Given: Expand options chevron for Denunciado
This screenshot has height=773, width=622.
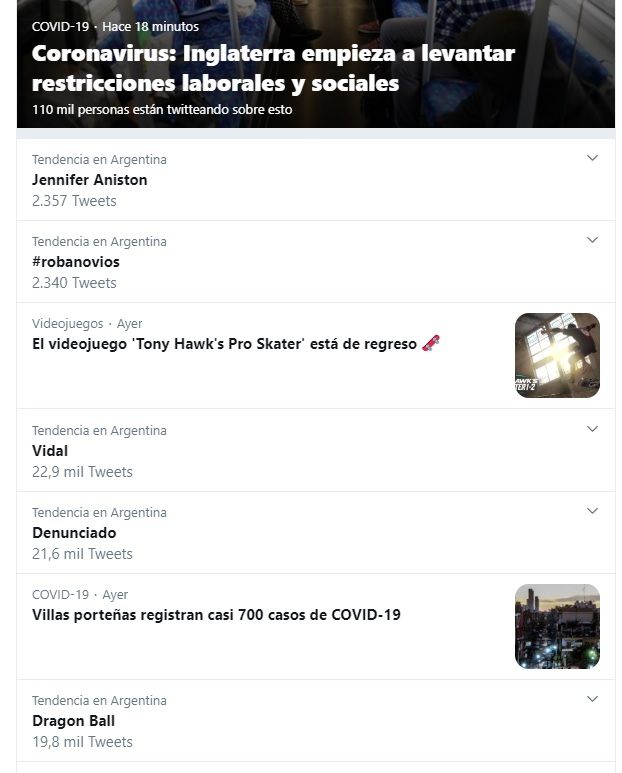Looking at the screenshot, I should [x=592, y=511].
